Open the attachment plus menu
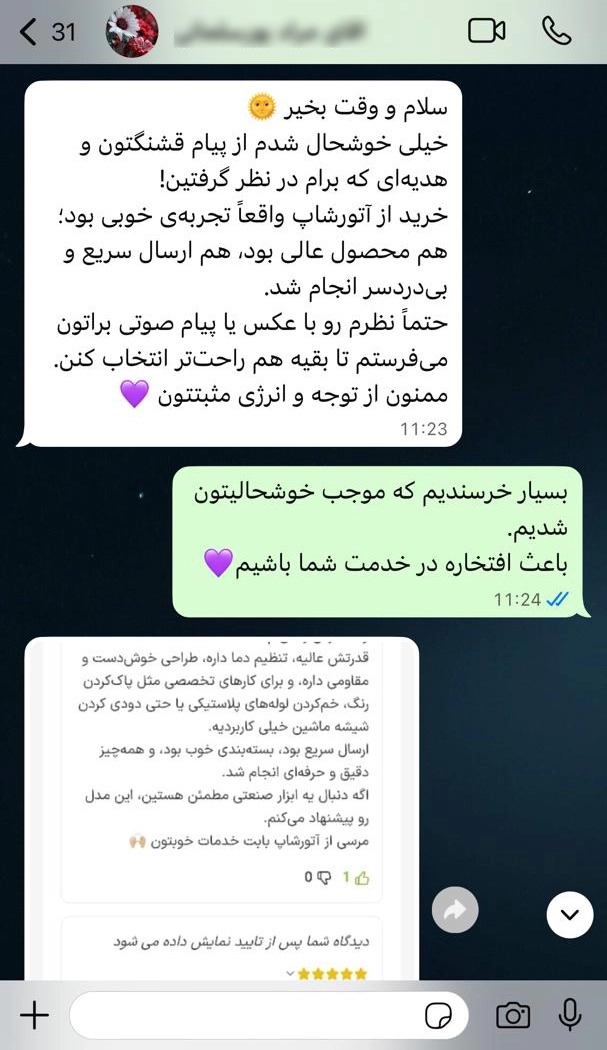 34,1016
